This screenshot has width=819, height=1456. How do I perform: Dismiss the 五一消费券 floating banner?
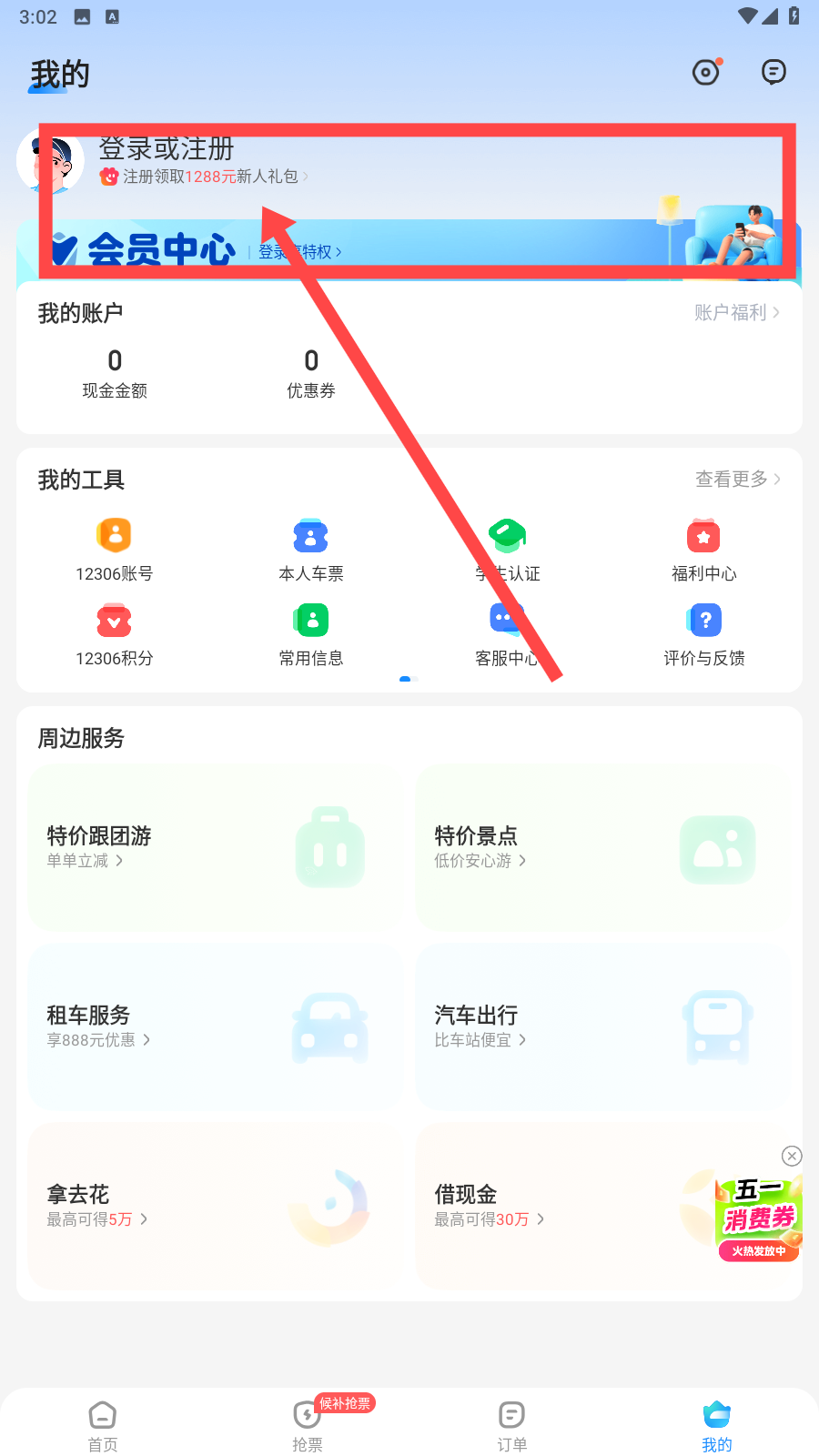(x=792, y=1156)
